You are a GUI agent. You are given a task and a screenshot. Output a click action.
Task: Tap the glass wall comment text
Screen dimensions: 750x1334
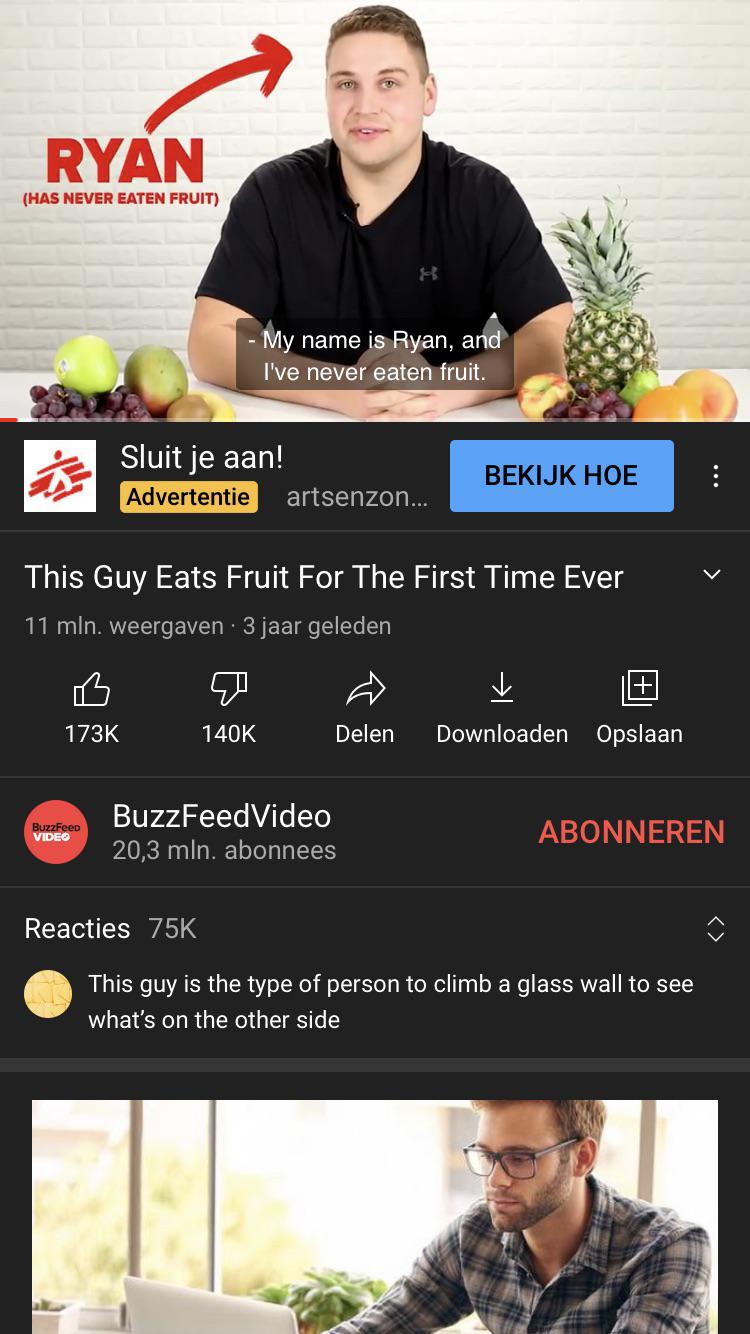pyautogui.click(x=390, y=1001)
